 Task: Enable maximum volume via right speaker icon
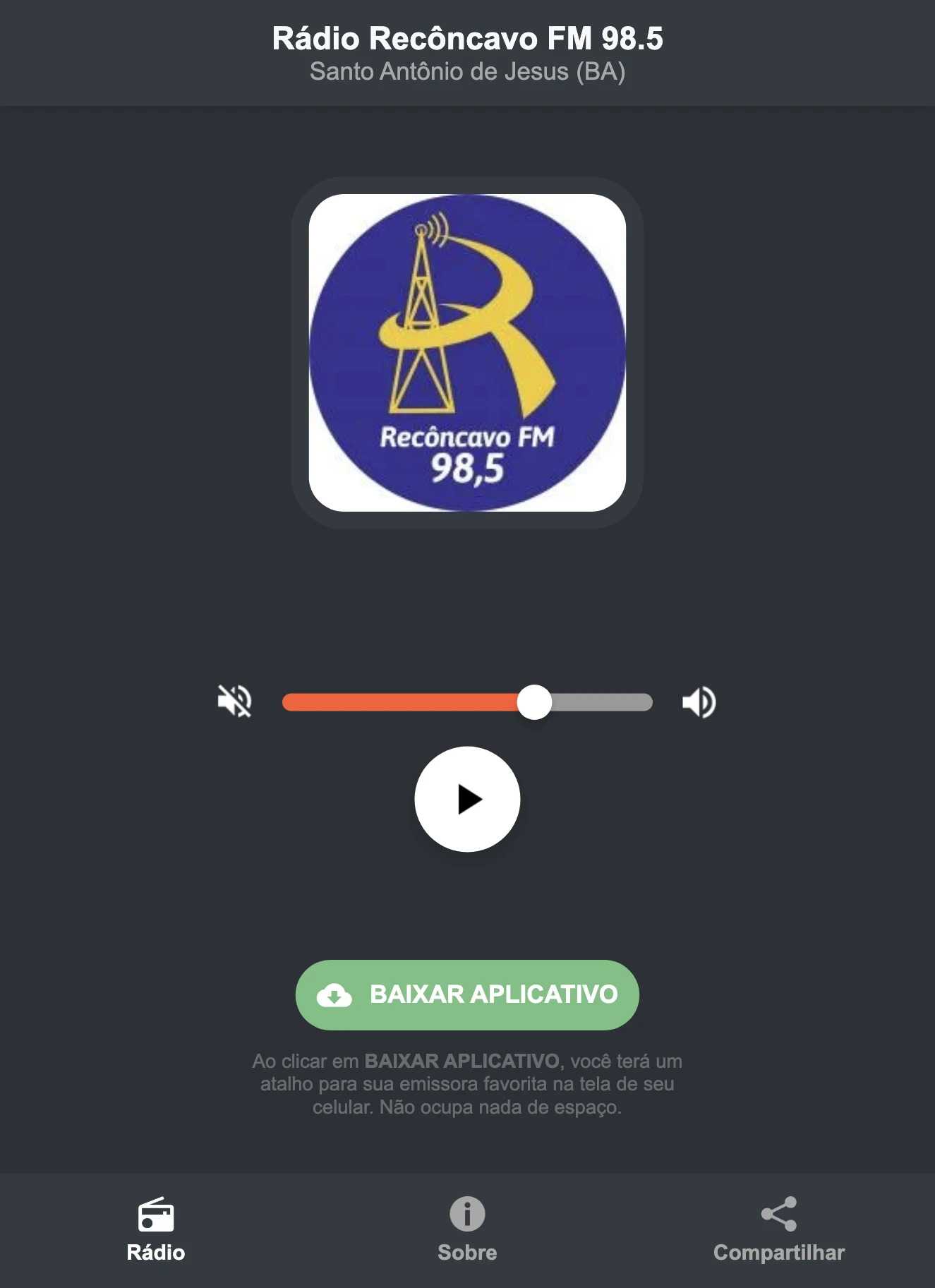698,702
